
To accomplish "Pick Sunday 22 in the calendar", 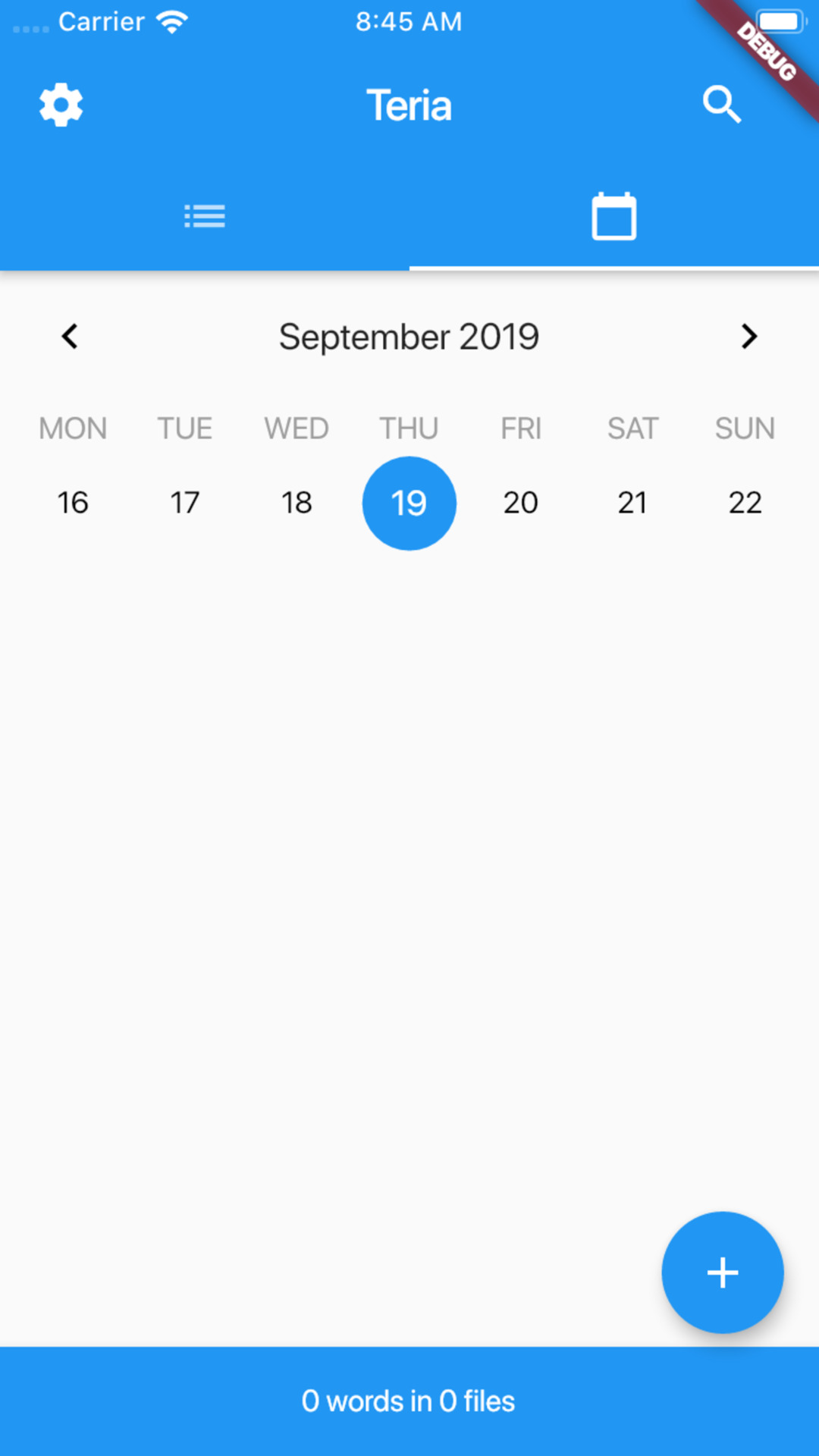I will pos(745,503).
